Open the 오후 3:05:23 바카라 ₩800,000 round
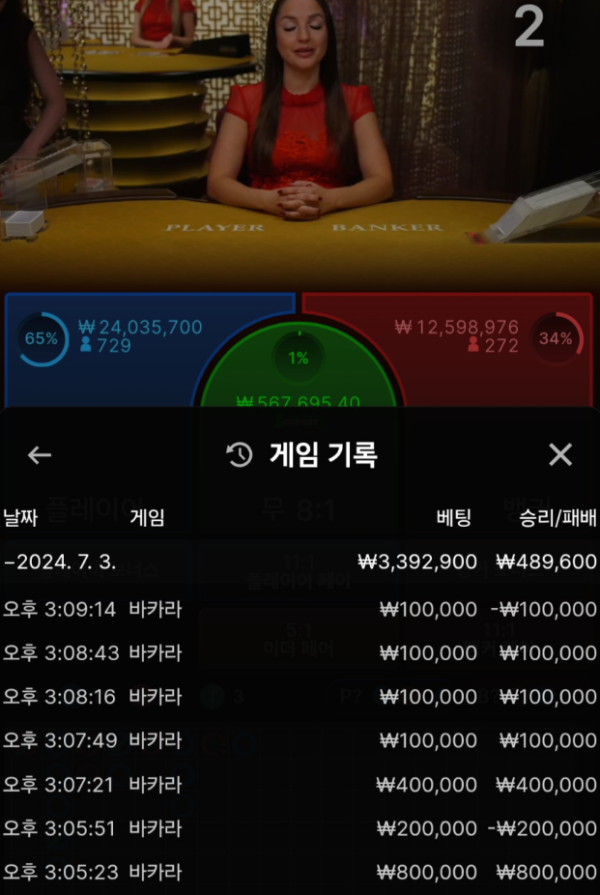Image resolution: width=600 pixels, height=895 pixels. point(300,871)
